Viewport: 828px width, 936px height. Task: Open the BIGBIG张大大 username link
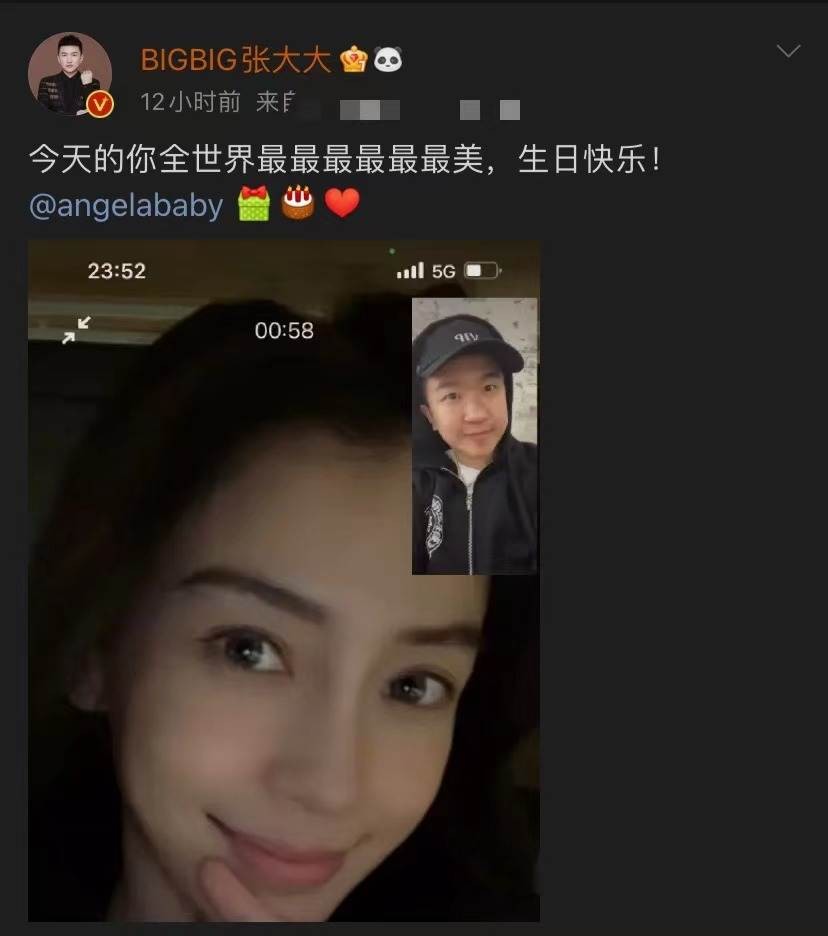coord(235,60)
